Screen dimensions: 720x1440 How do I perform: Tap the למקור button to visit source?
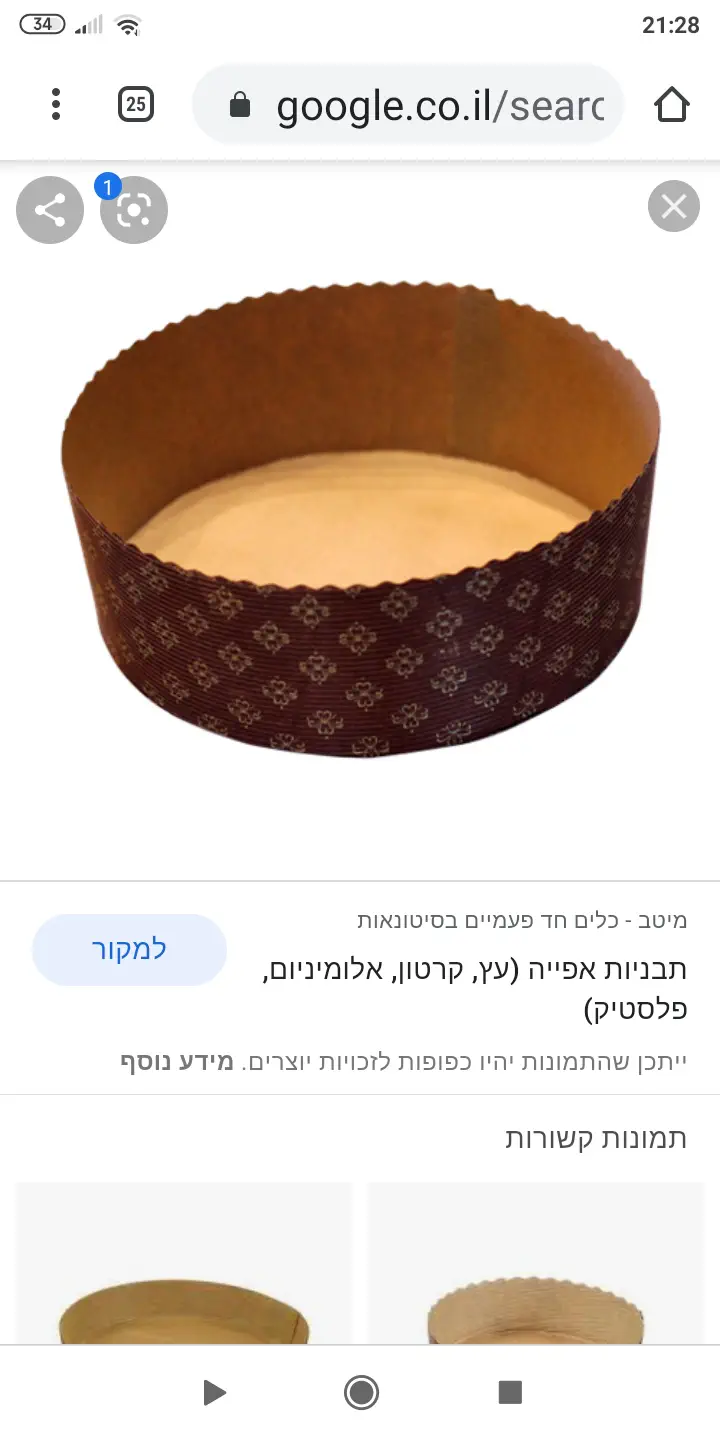tap(130, 950)
